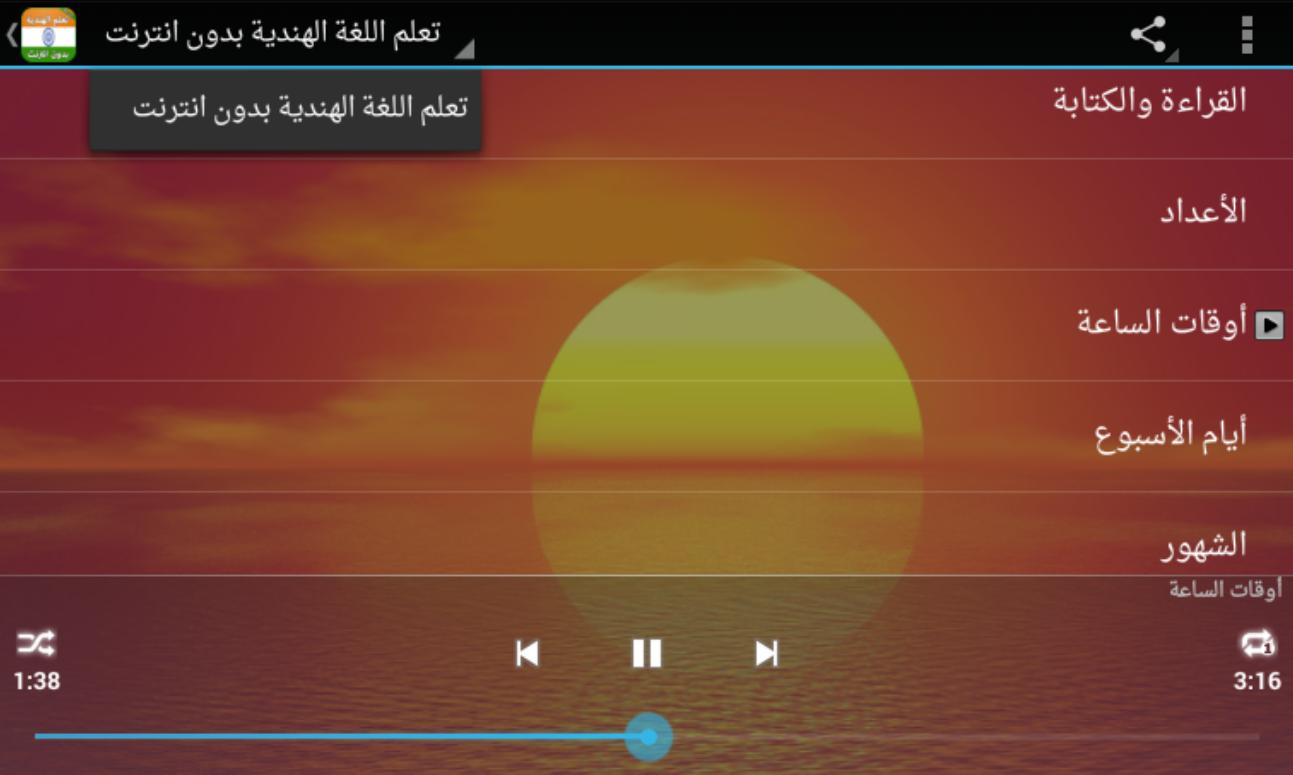
Task: Skip to the next track
Action: point(766,654)
